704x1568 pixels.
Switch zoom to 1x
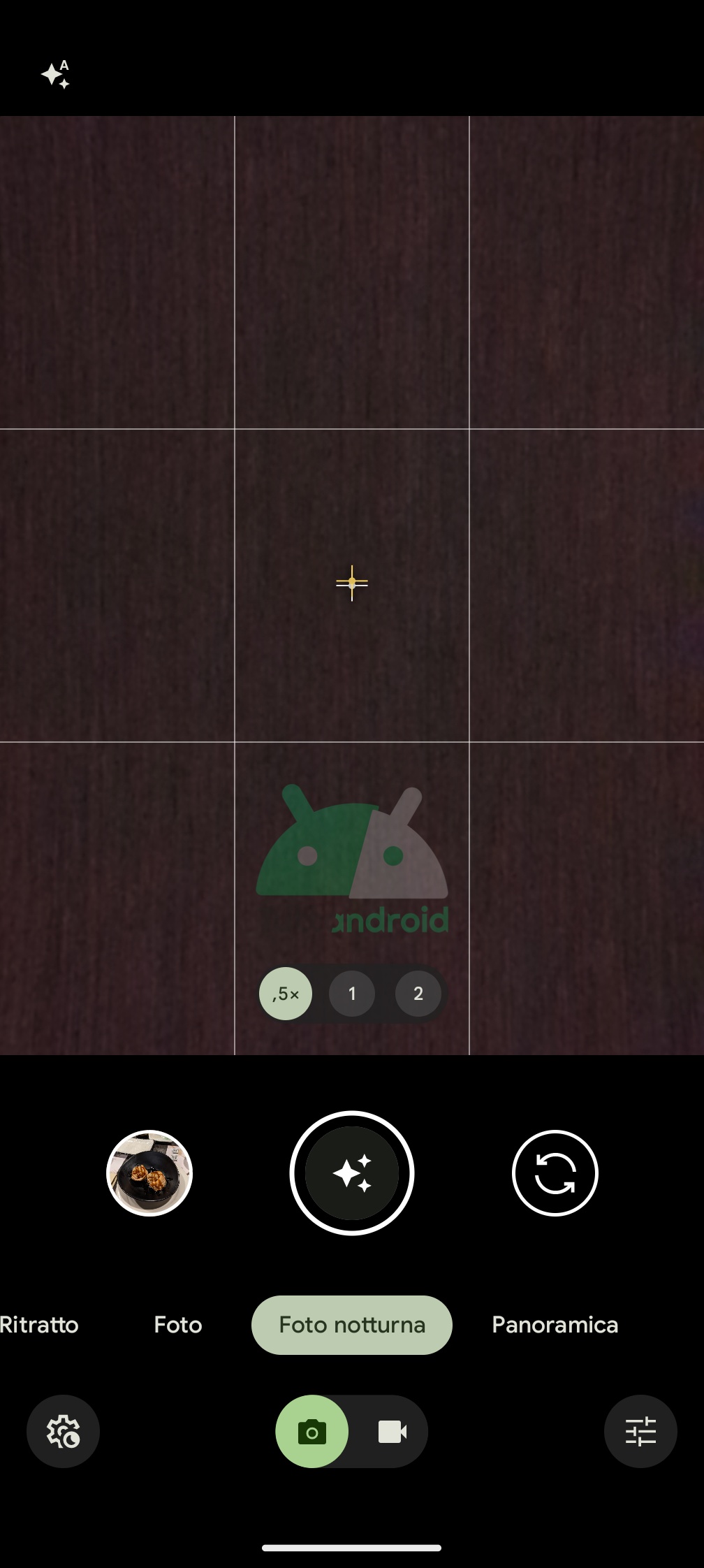(352, 994)
